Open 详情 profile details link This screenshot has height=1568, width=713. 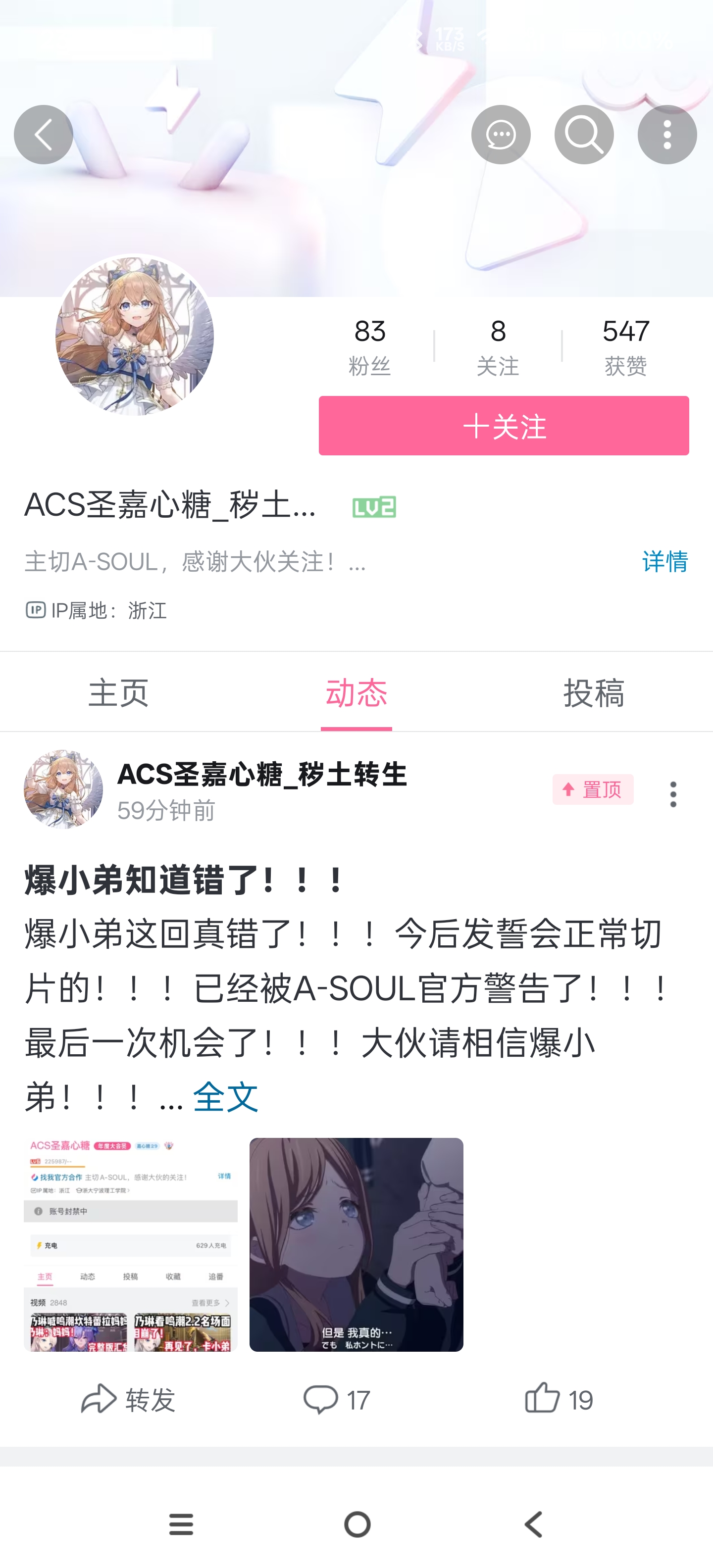click(664, 561)
